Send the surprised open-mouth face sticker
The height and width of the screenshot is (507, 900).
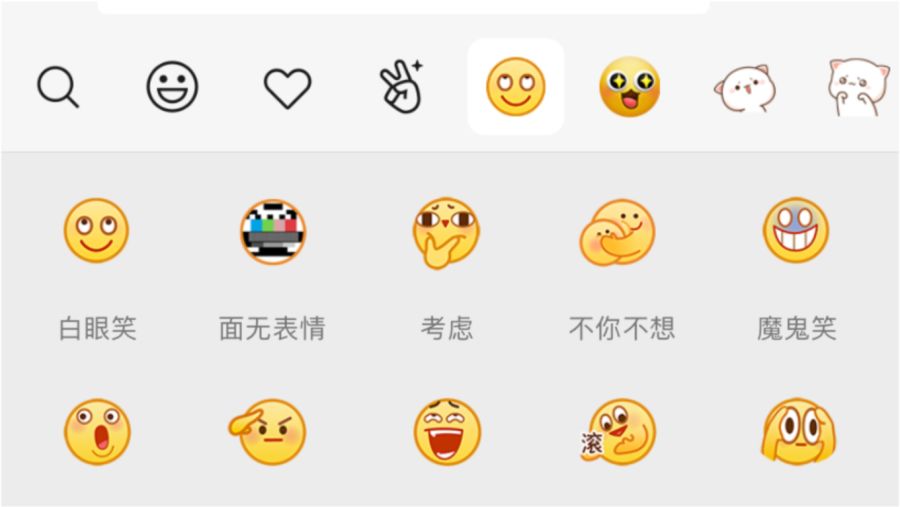tap(97, 431)
